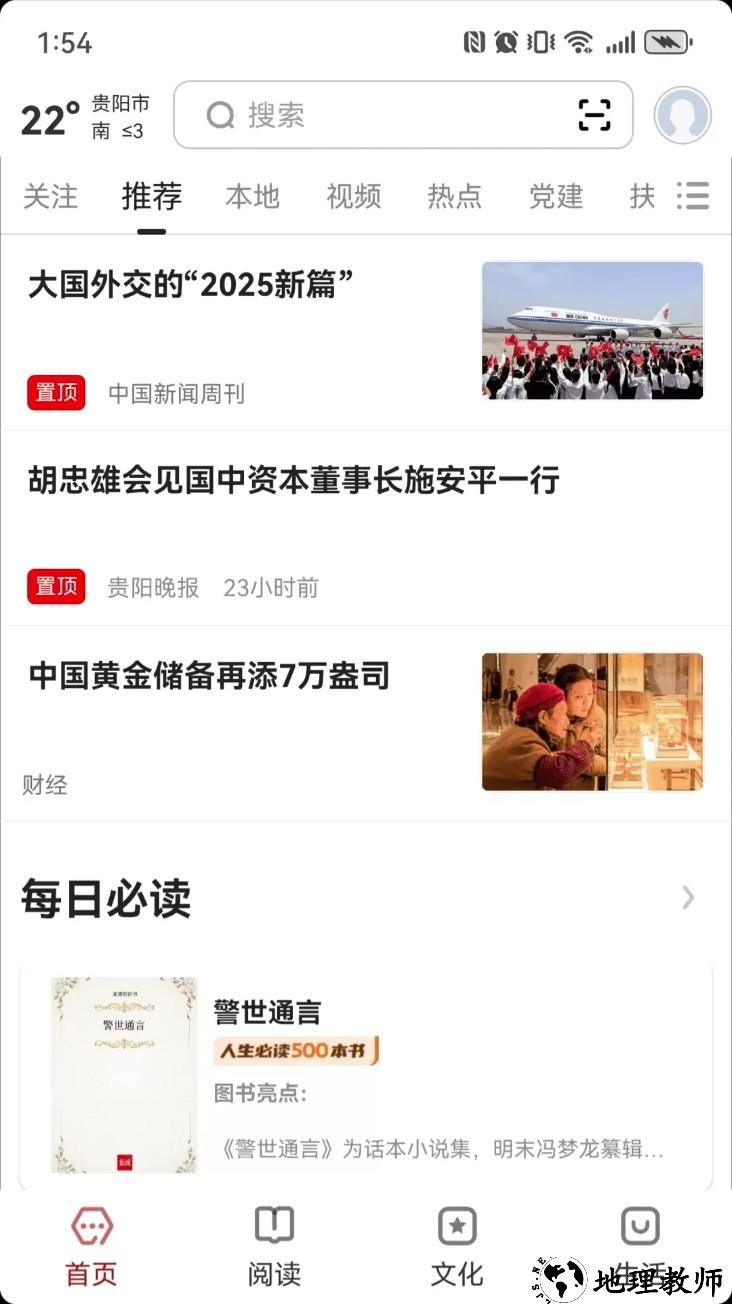Select the 关注 tab
Viewport: 732px width, 1304px height.
coord(50,196)
